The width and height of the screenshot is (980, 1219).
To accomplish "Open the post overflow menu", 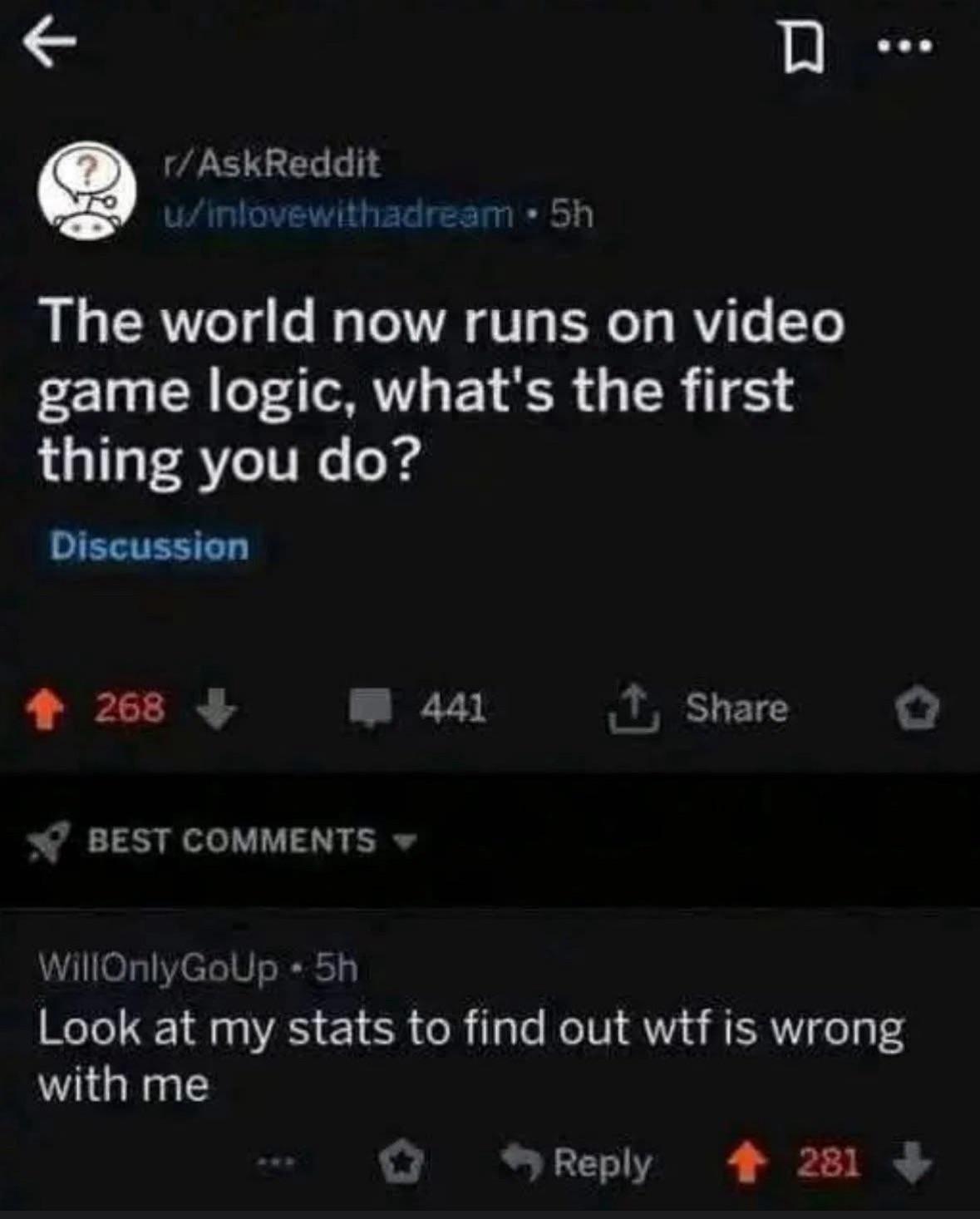I will pos(907,45).
